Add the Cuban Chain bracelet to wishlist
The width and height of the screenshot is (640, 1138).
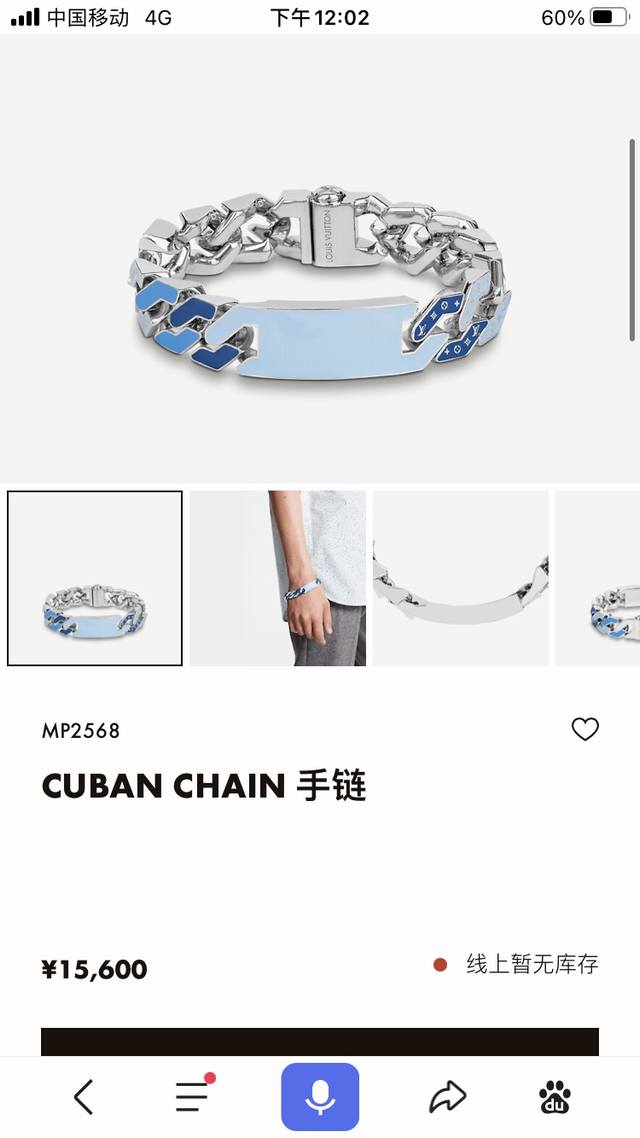pos(585,730)
